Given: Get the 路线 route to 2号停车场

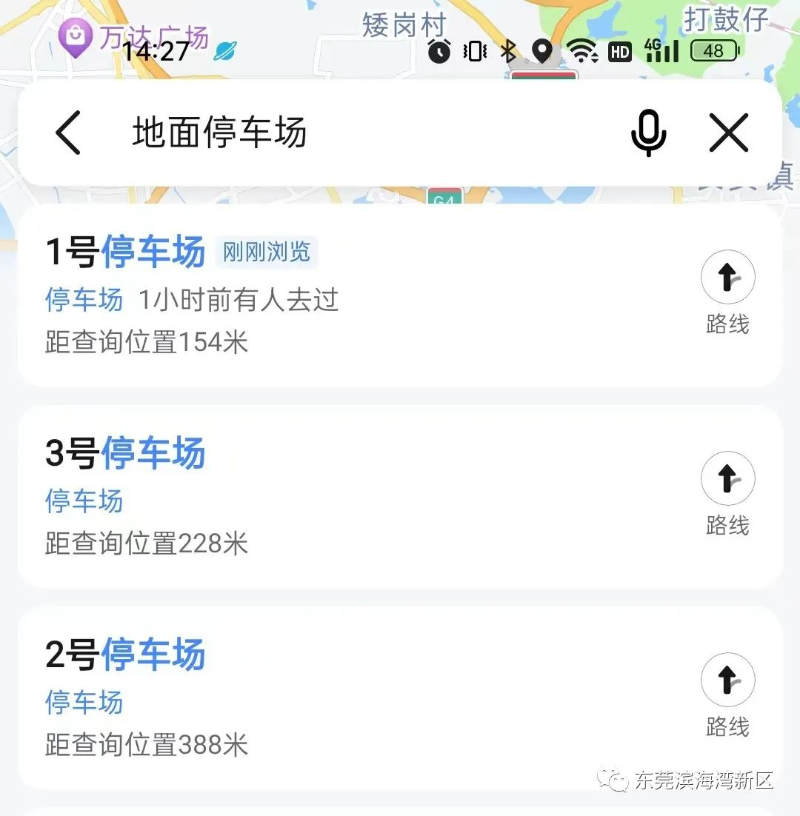Looking at the screenshot, I should pyautogui.click(x=727, y=695).
